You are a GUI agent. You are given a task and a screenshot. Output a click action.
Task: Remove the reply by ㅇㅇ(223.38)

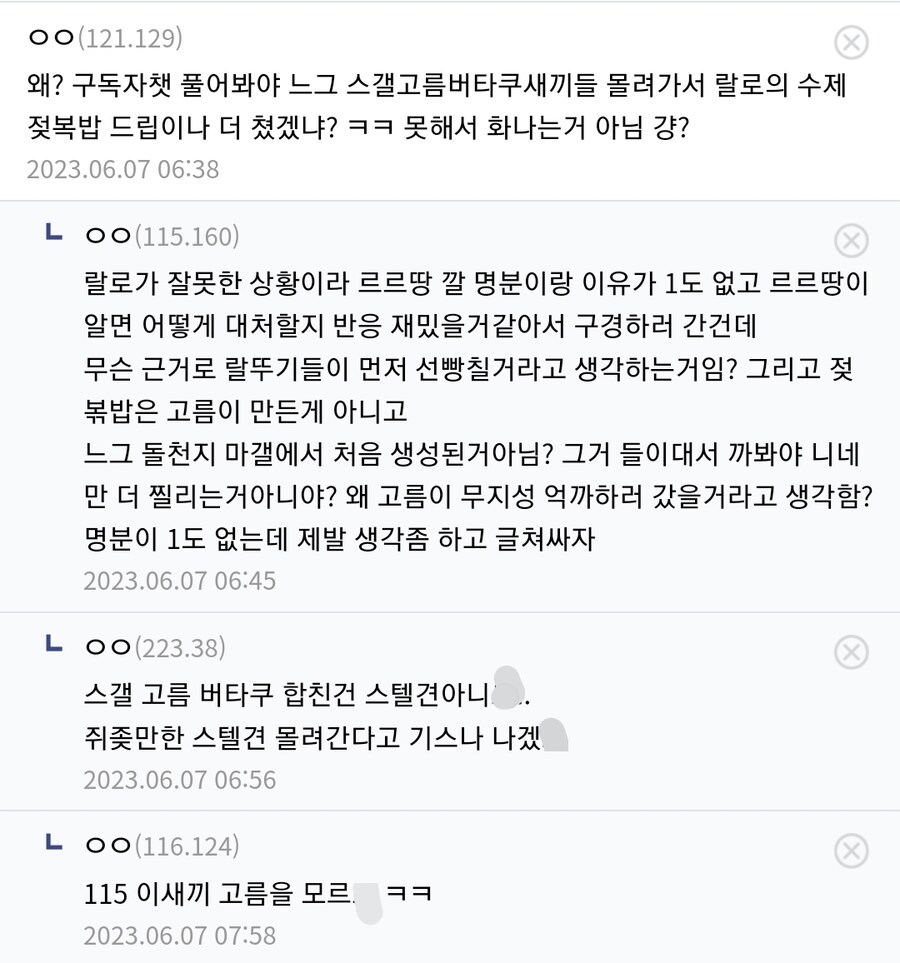click(851, 652)
